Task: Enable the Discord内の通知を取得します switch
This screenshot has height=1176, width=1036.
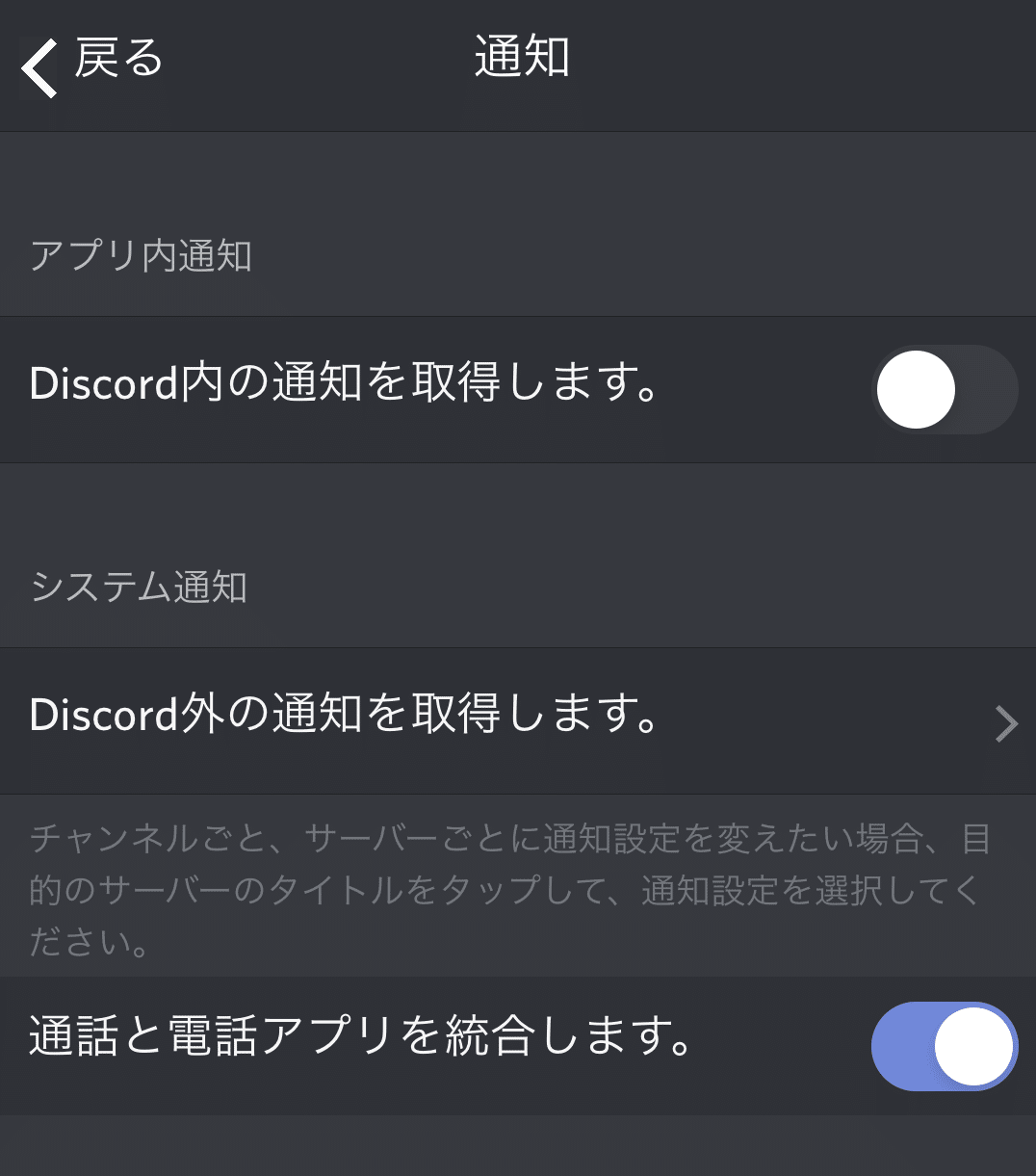Action: (x=944, y=390)
